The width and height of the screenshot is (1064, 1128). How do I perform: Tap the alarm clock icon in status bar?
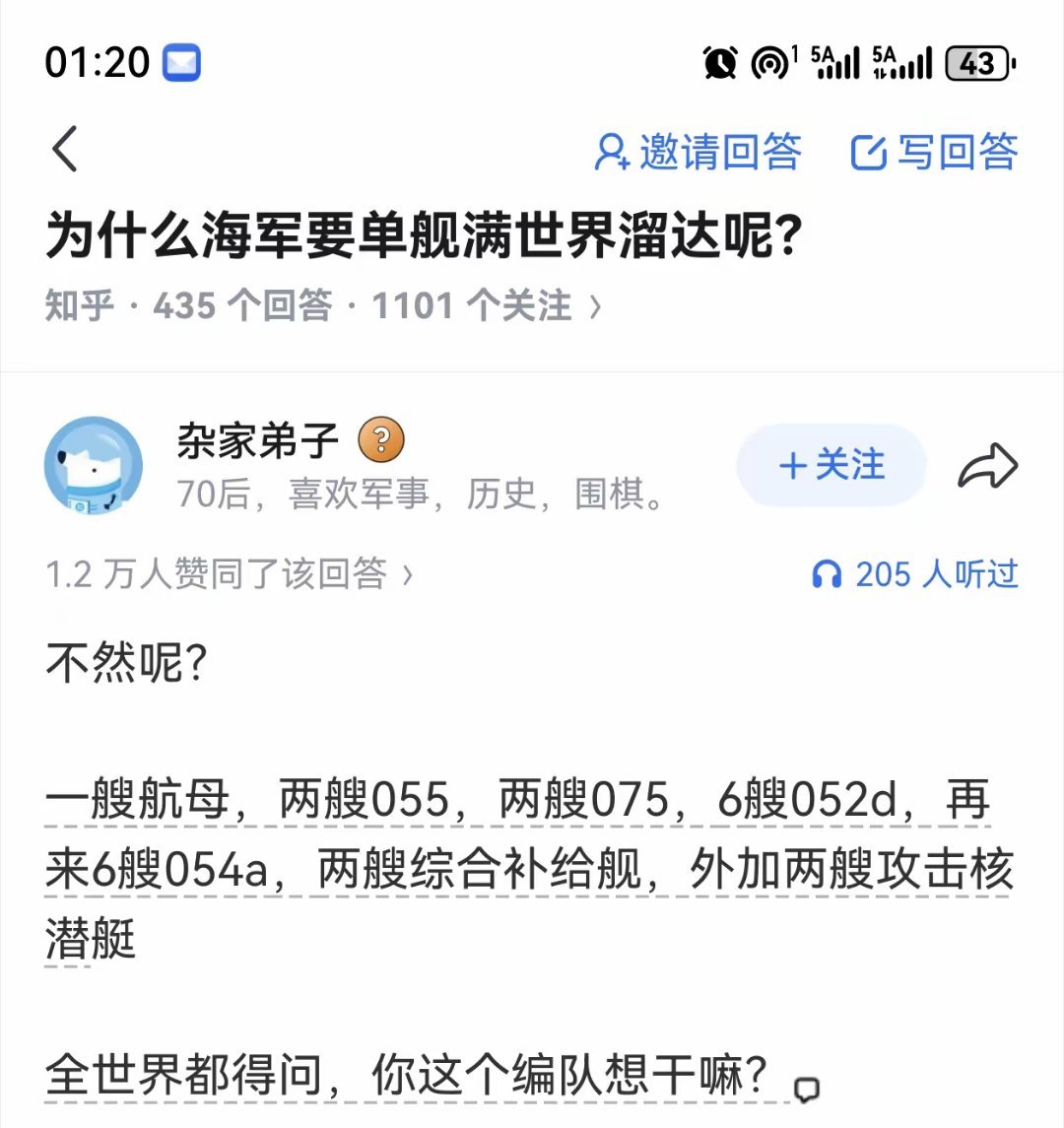coord(720,62)
